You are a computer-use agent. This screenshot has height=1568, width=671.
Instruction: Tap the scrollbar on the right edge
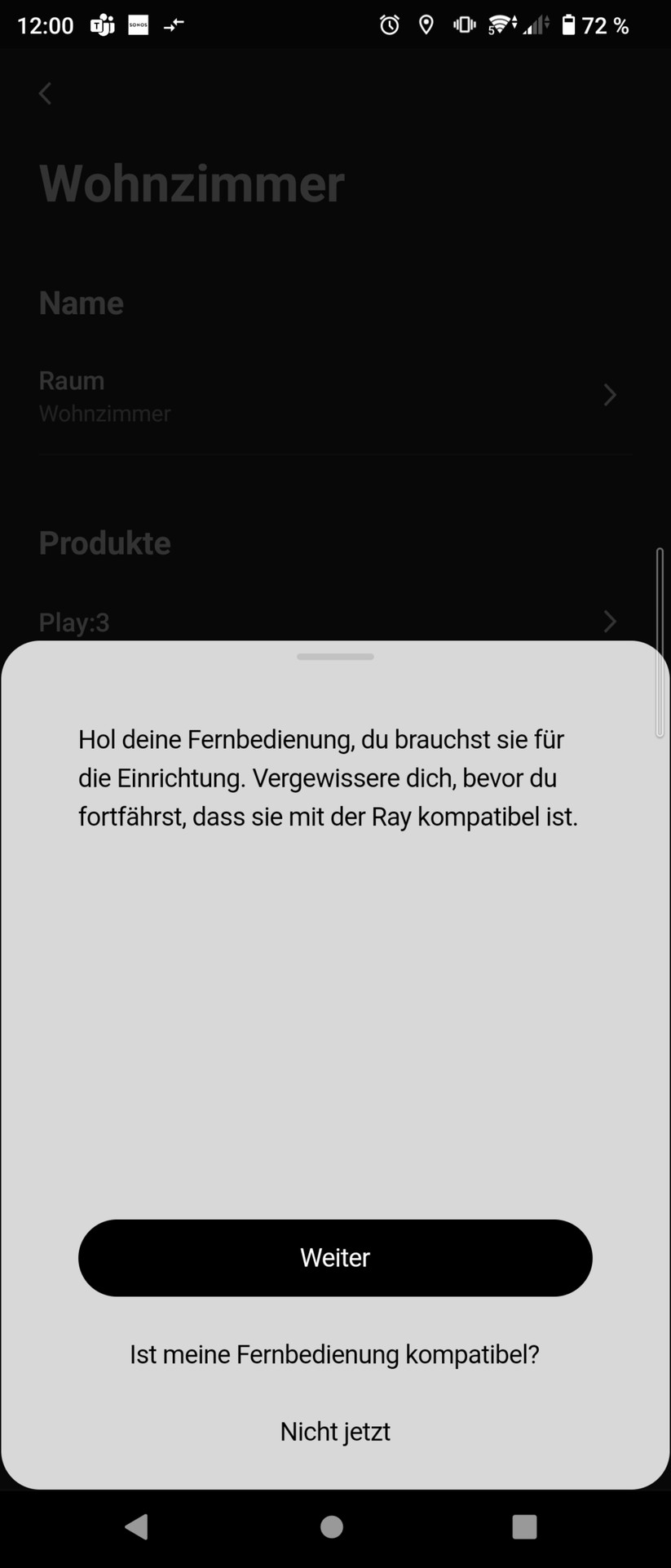(x=660, y=644)
